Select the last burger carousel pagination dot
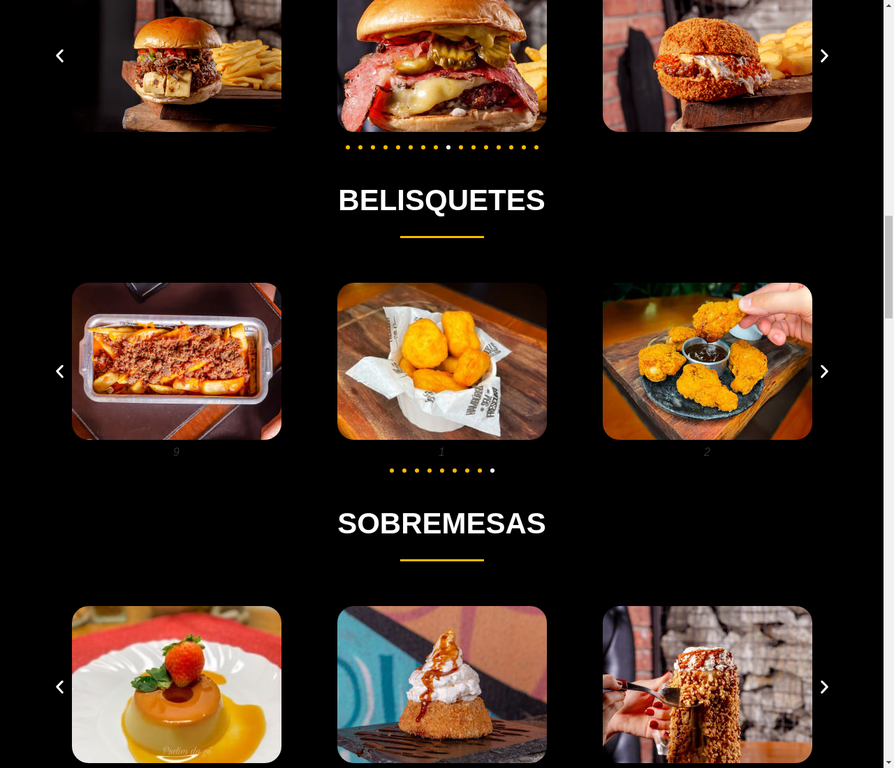This screenshot has height=768, width=894. pos(536,147)
